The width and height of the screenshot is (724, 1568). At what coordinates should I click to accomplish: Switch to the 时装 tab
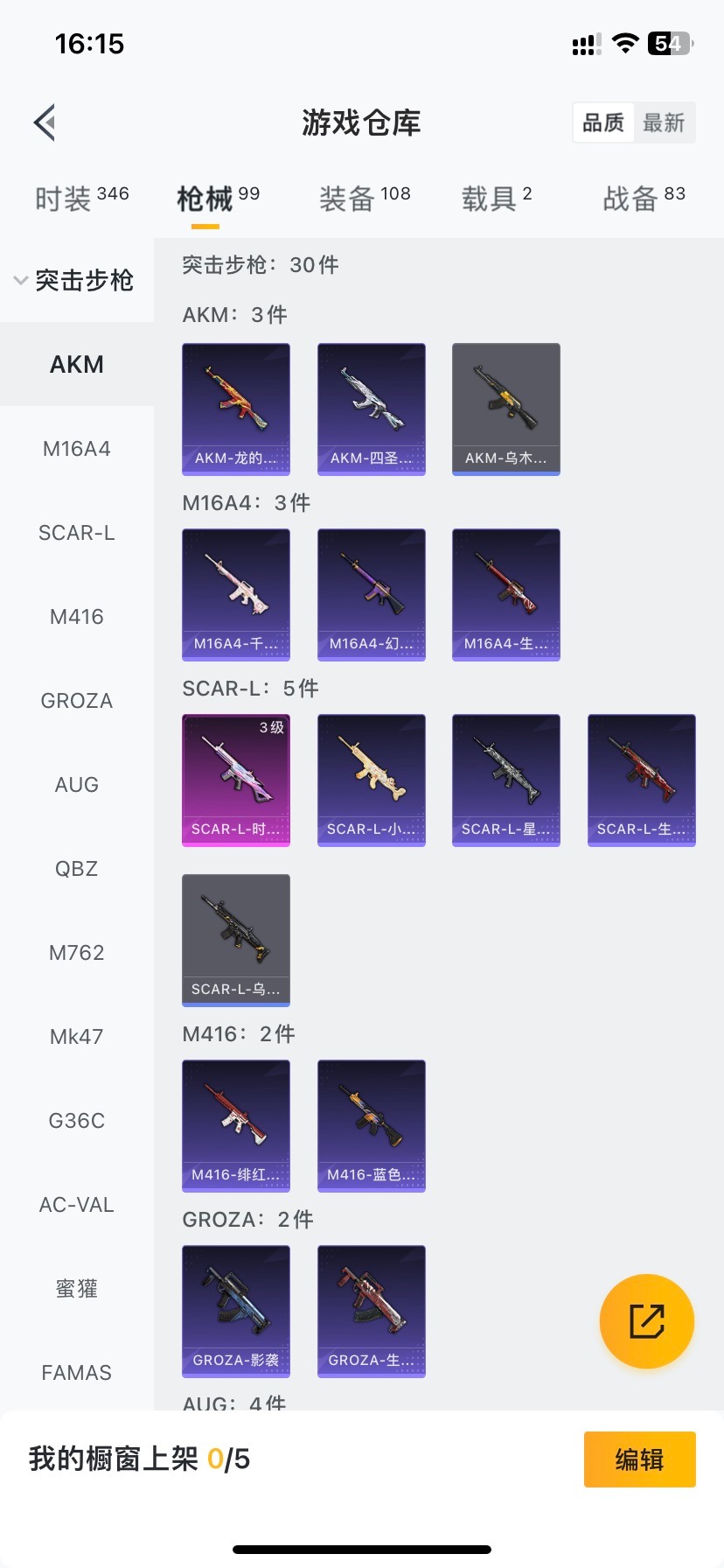80,199
